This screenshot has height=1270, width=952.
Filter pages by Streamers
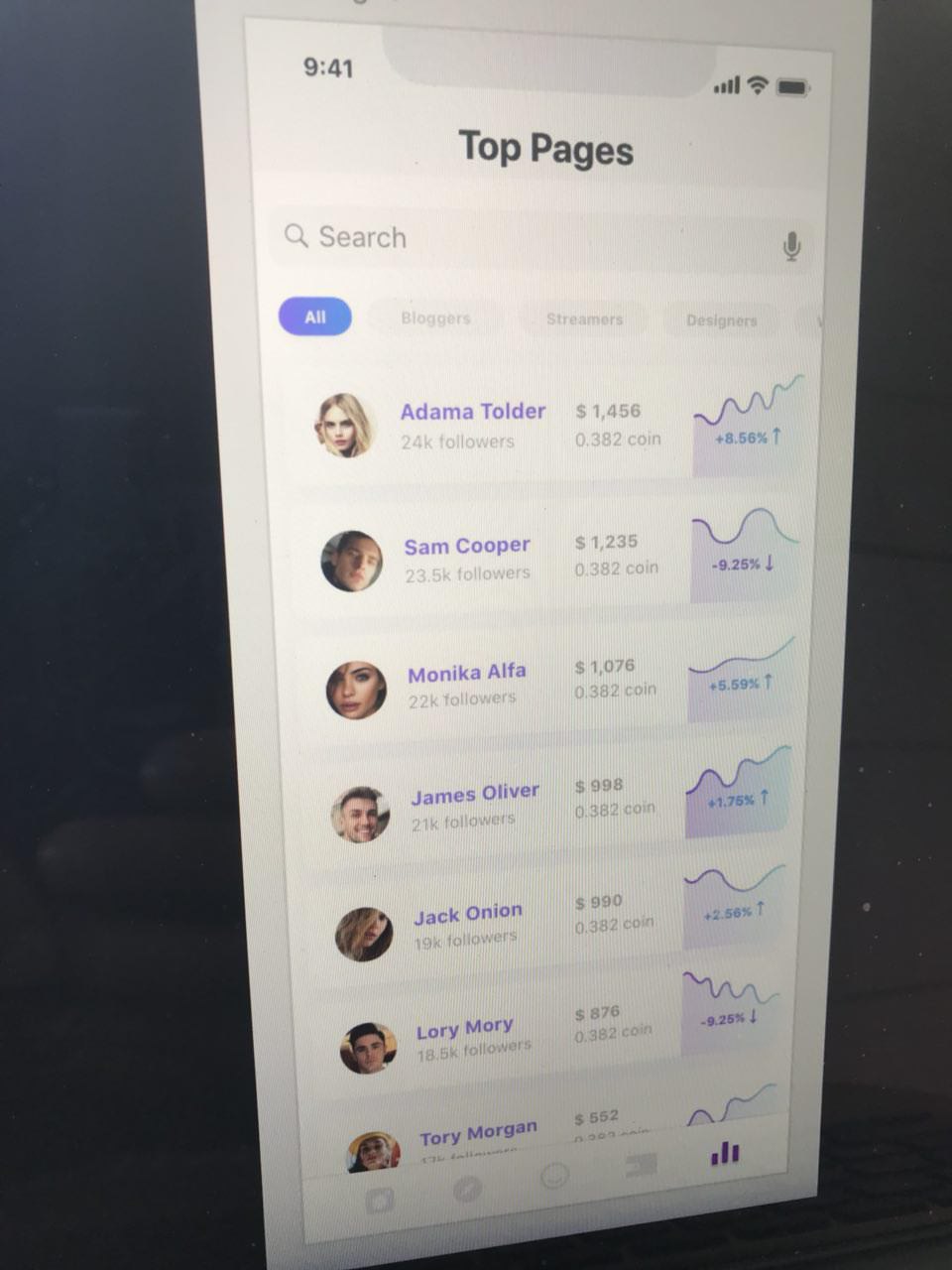coord(584,319)
